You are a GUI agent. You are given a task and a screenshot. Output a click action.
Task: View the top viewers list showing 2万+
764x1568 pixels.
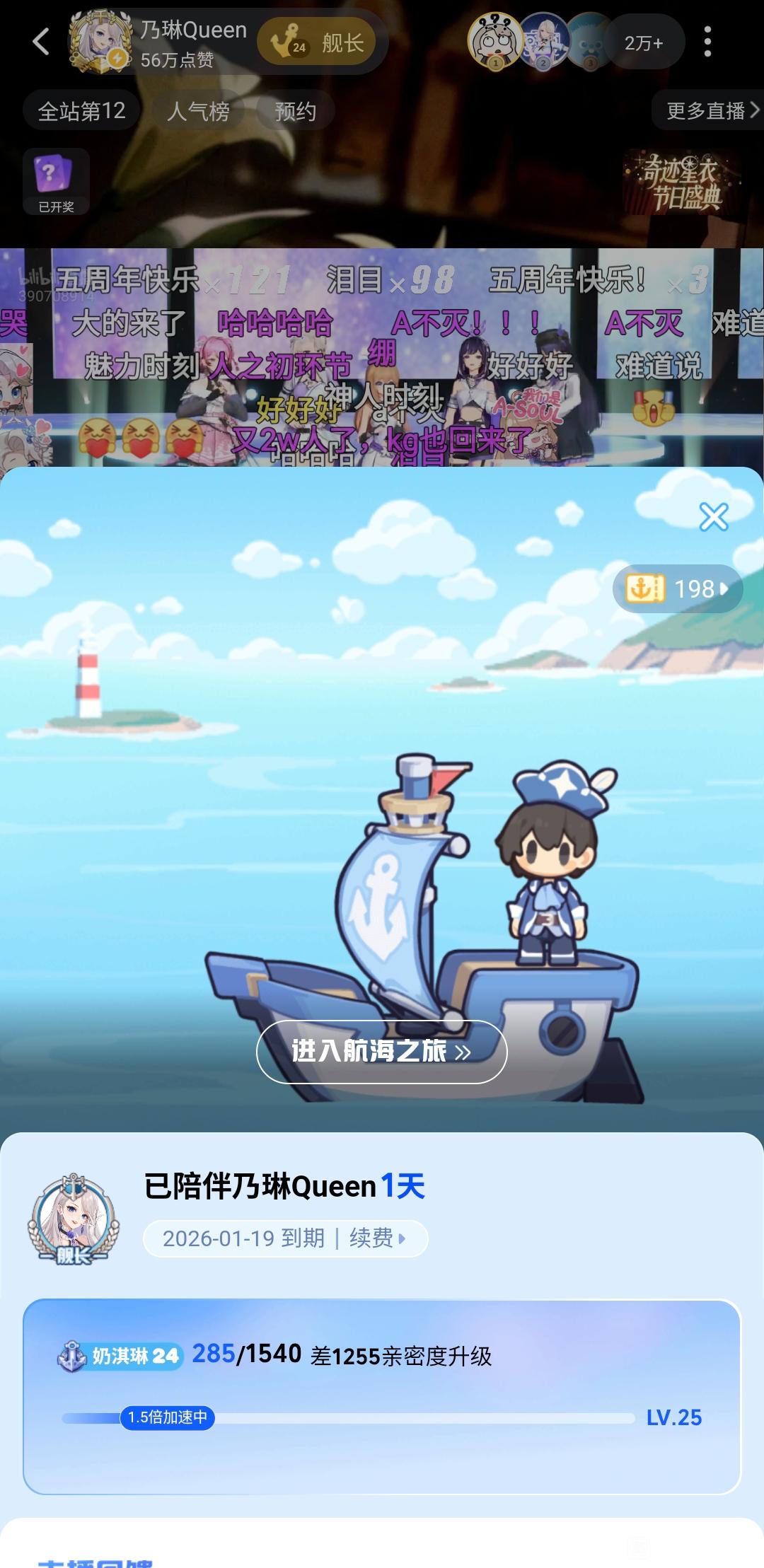tap(643, 43)
